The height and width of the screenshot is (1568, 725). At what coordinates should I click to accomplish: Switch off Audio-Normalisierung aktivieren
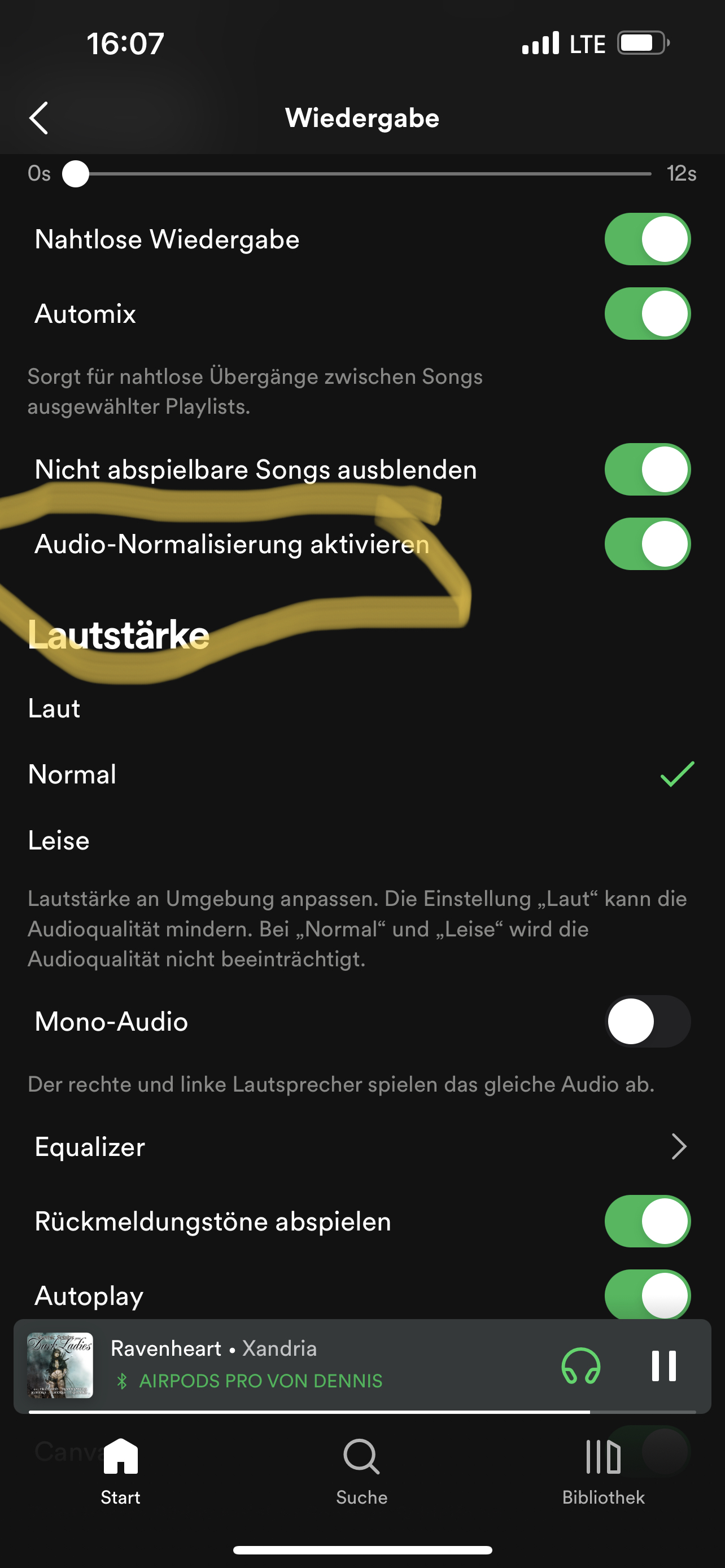647,544
